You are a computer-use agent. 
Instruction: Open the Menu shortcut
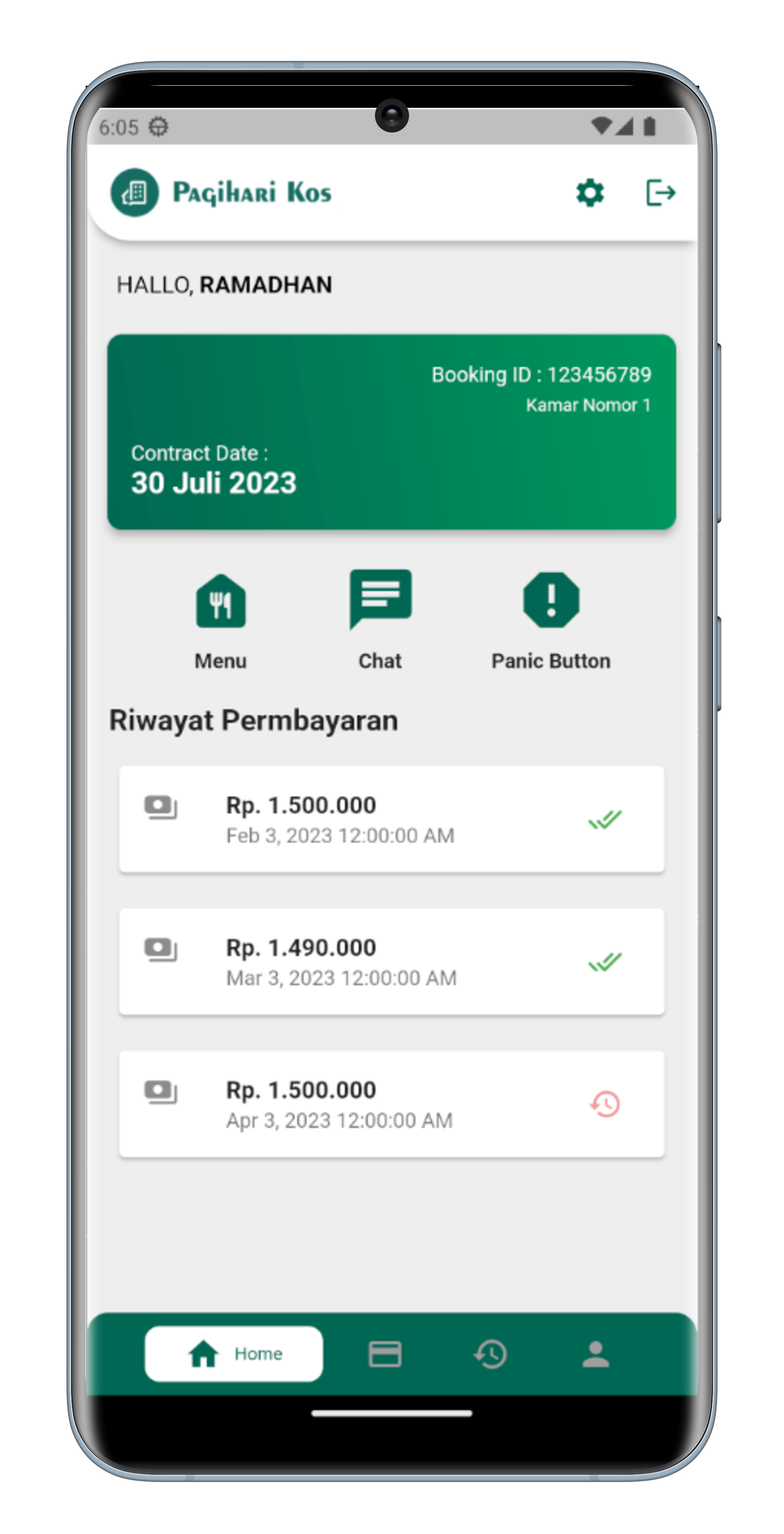click(x=221, y=619)
